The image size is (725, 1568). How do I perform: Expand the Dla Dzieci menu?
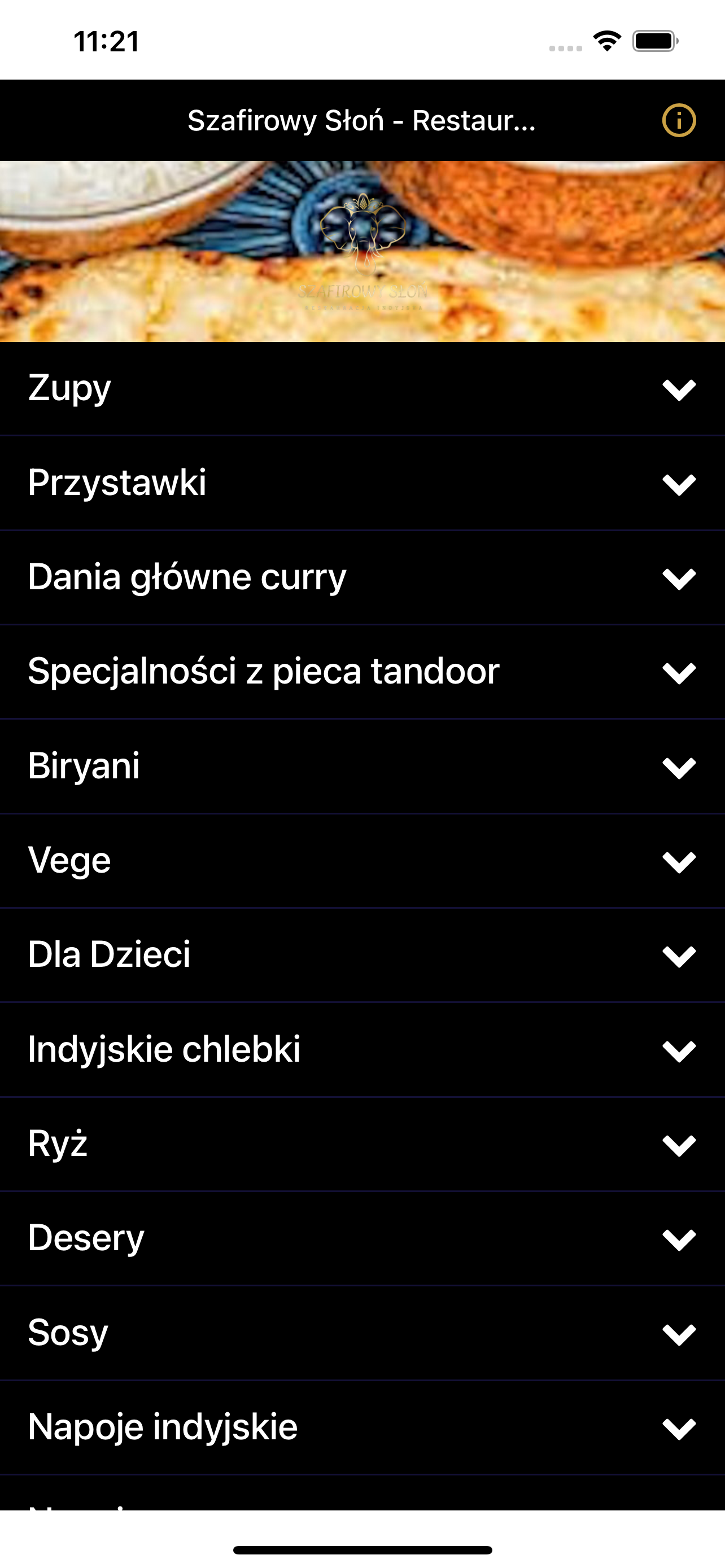(362, 954)
